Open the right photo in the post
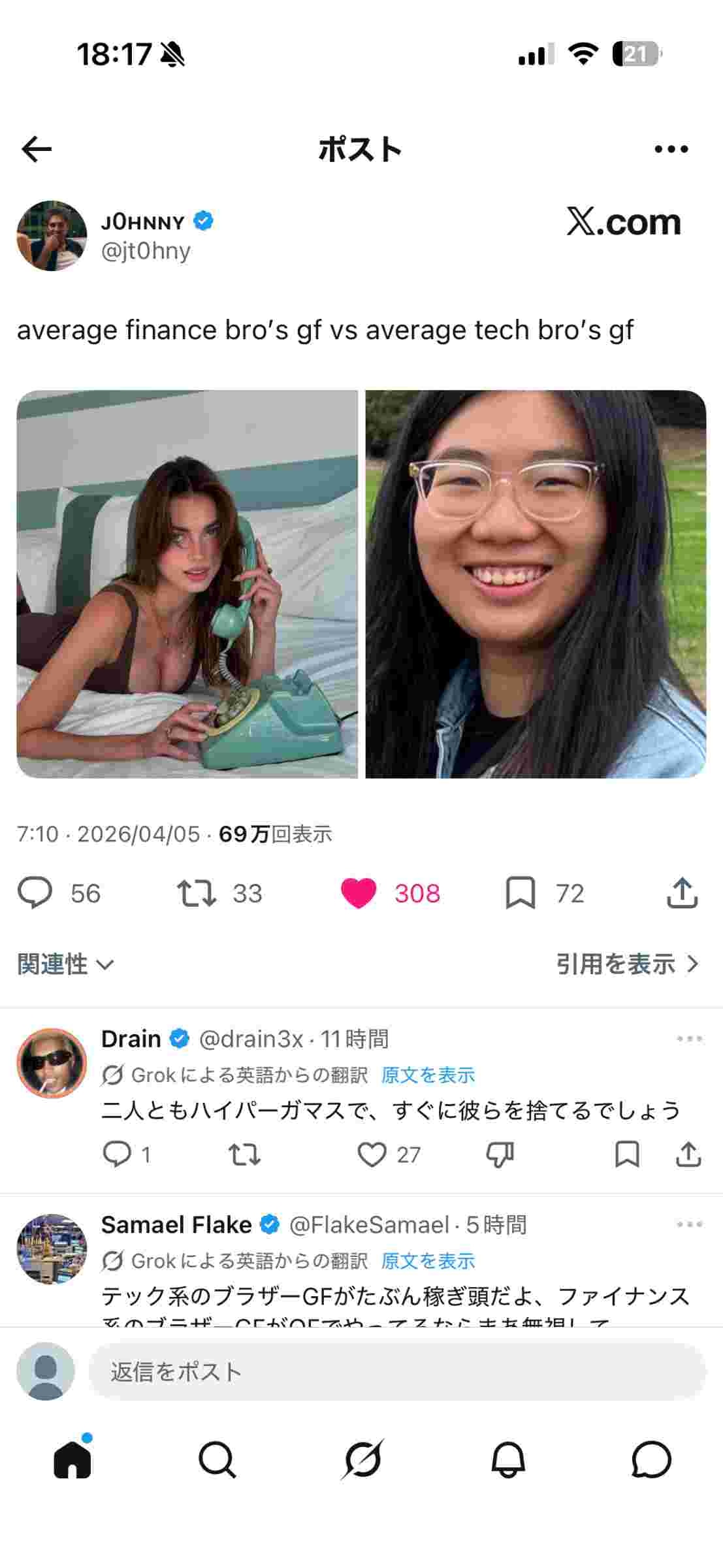The height and width of the screenshot is (1568, 723). pos(536,584)
